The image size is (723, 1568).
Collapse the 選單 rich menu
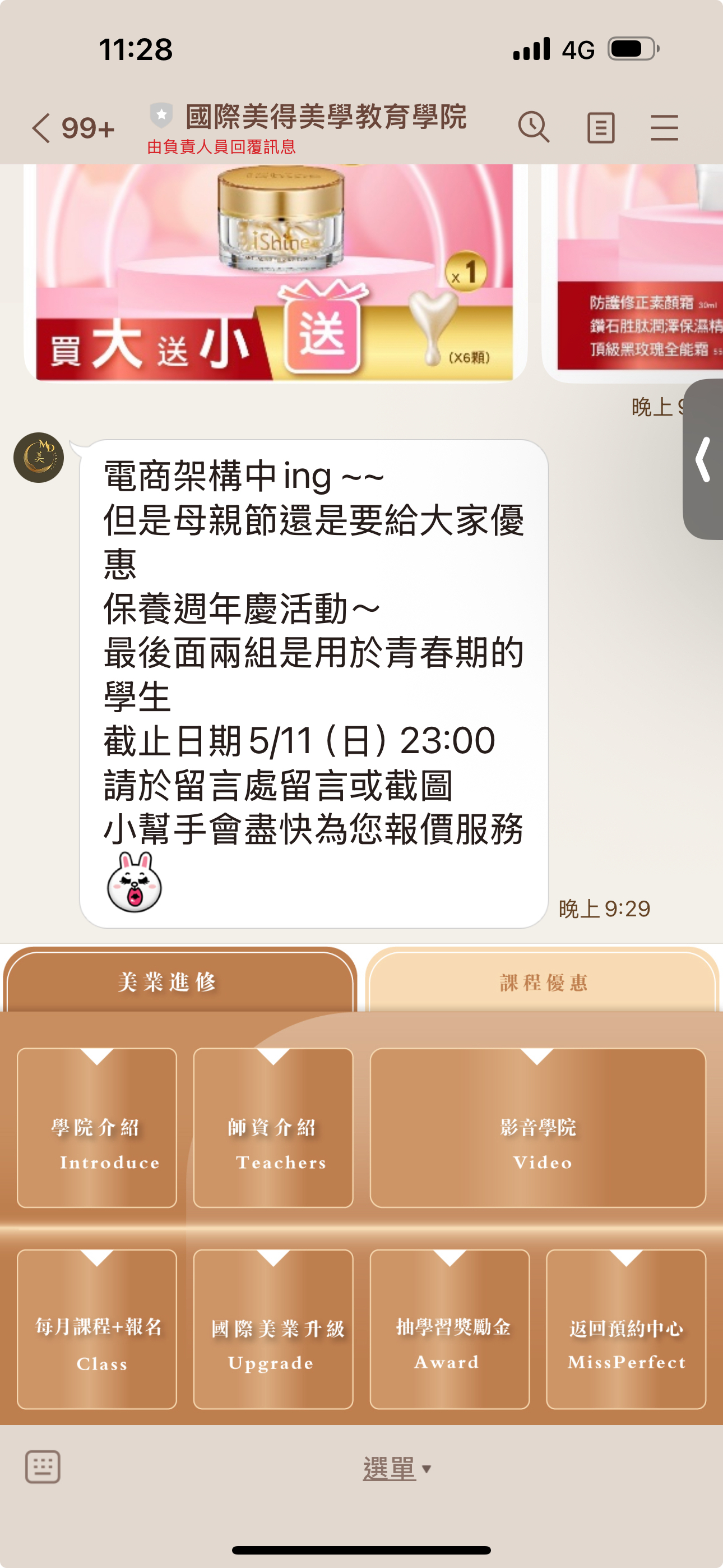tap(396, 1469)
